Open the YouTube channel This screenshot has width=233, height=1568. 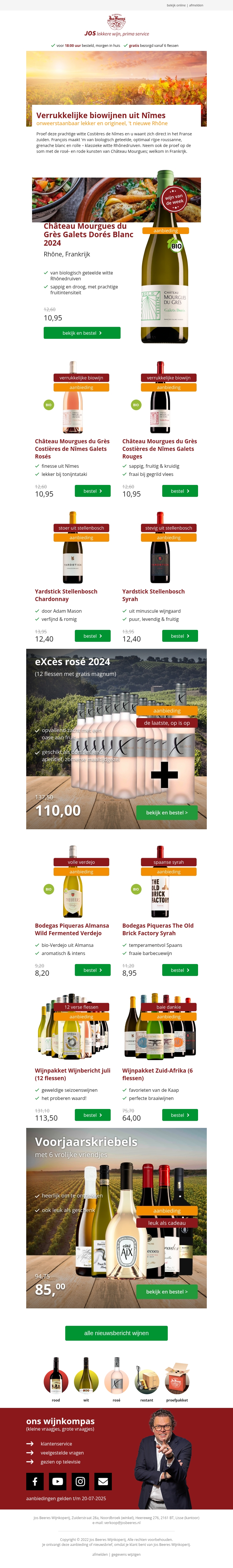tap(58, 1481)
